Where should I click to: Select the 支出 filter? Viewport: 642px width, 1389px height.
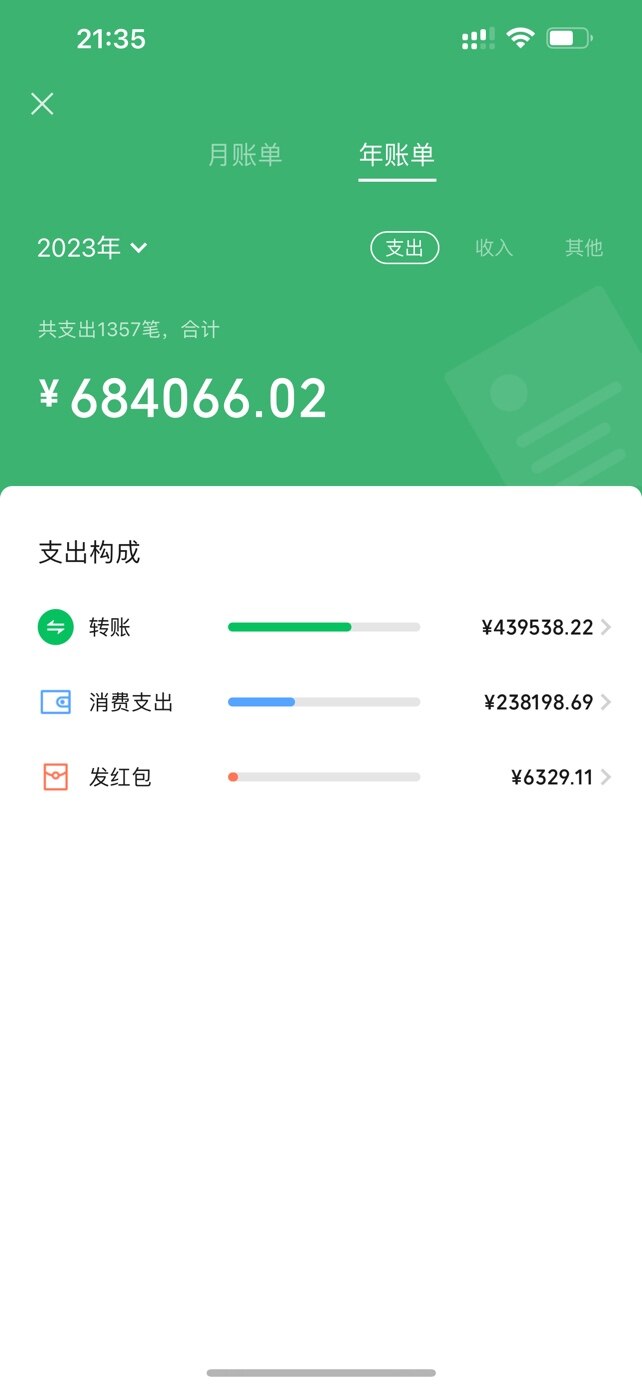tap(405, 248)
